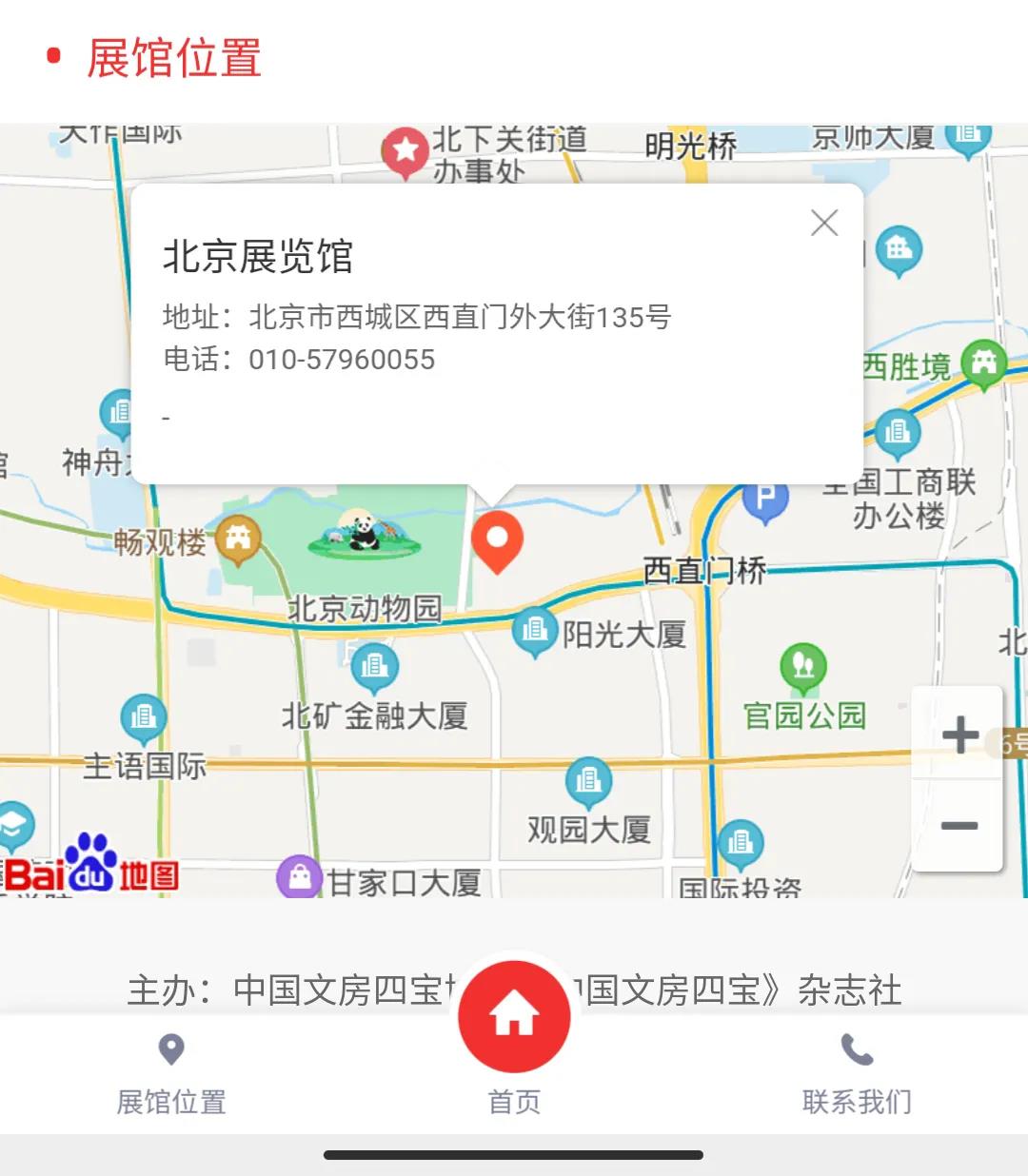Image resolution: width=1028 pixels, height=1176 pixels.
Task: Close the 北京展览馆 info popup
Action: [824, 223]
